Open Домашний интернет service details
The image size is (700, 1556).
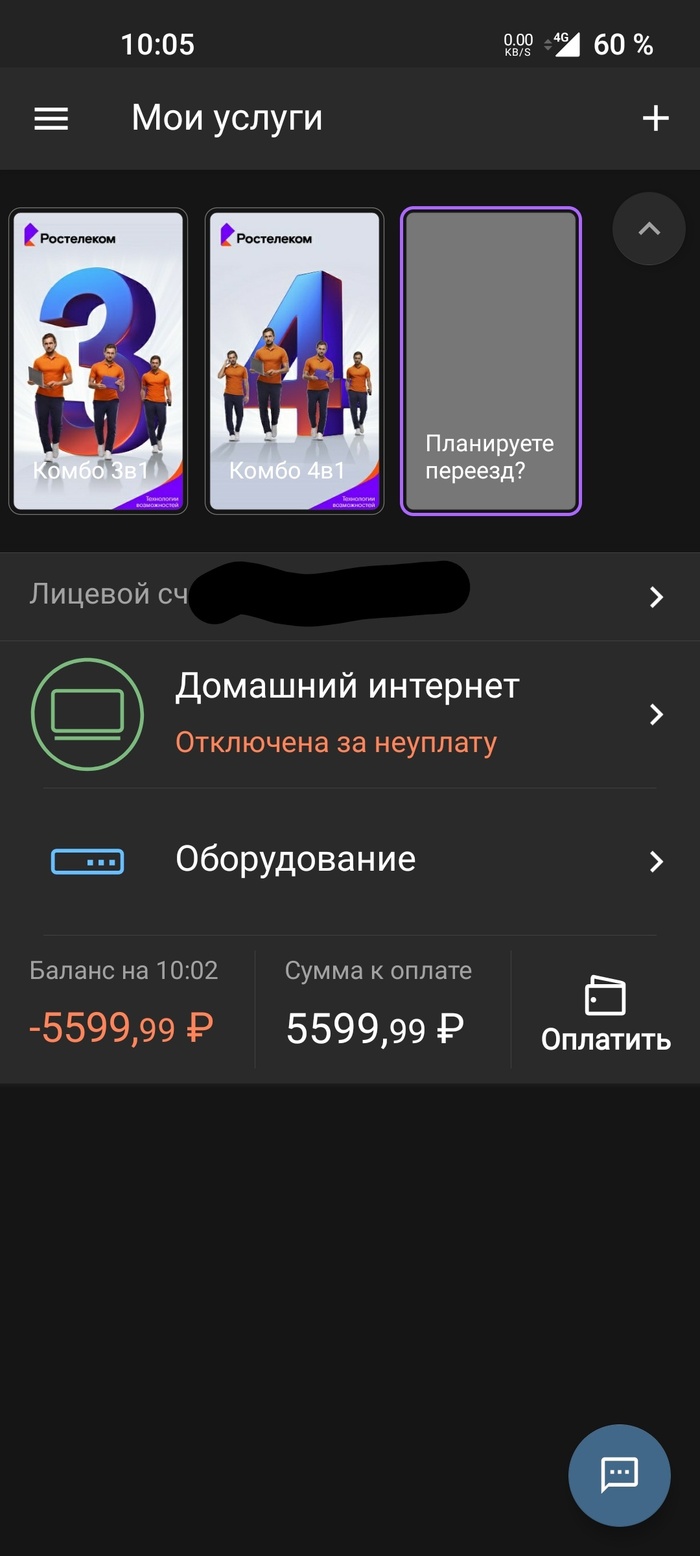350,714
